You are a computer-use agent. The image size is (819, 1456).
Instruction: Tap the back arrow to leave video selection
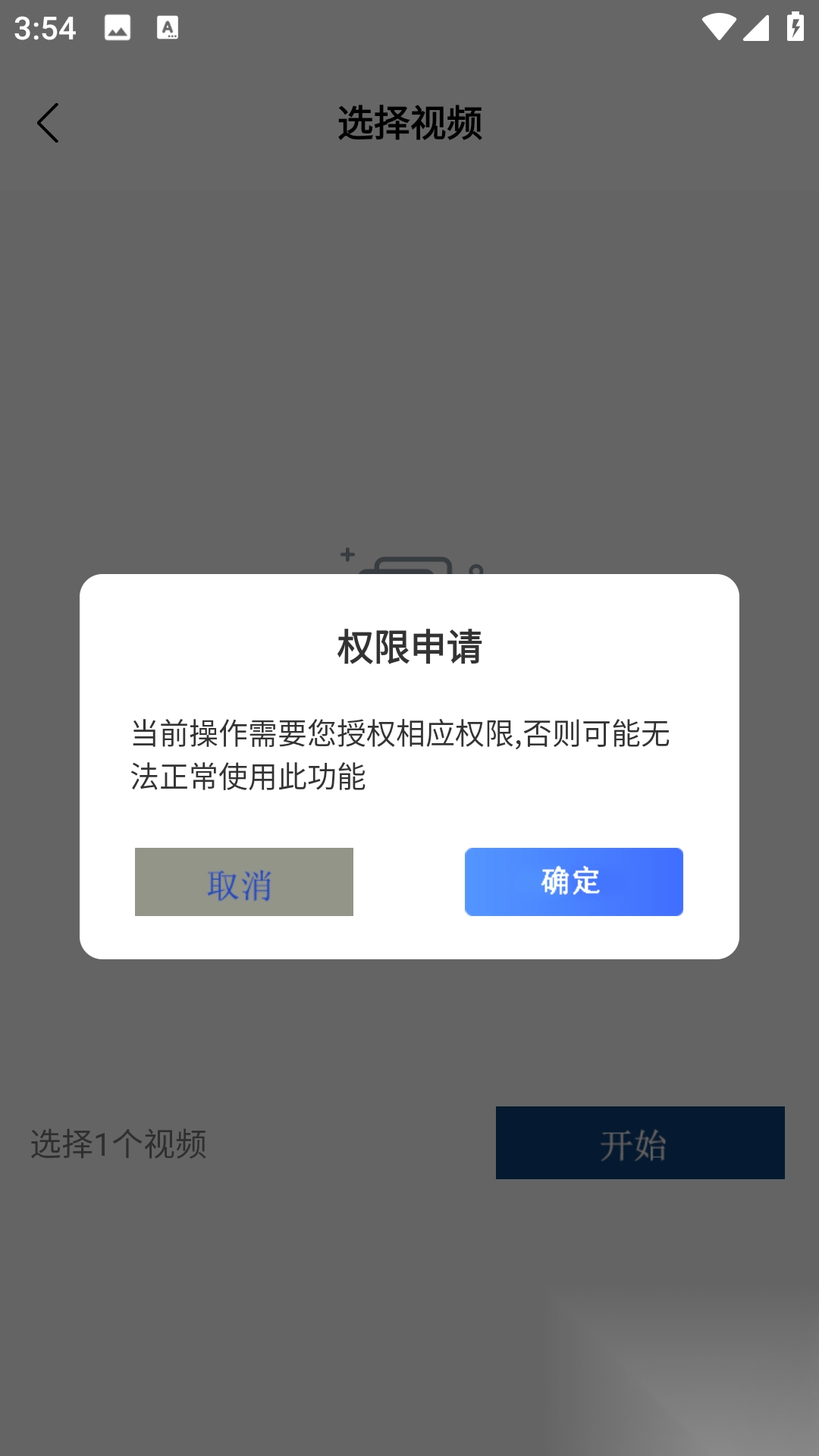pyautogui.click(x=49, y=124)
